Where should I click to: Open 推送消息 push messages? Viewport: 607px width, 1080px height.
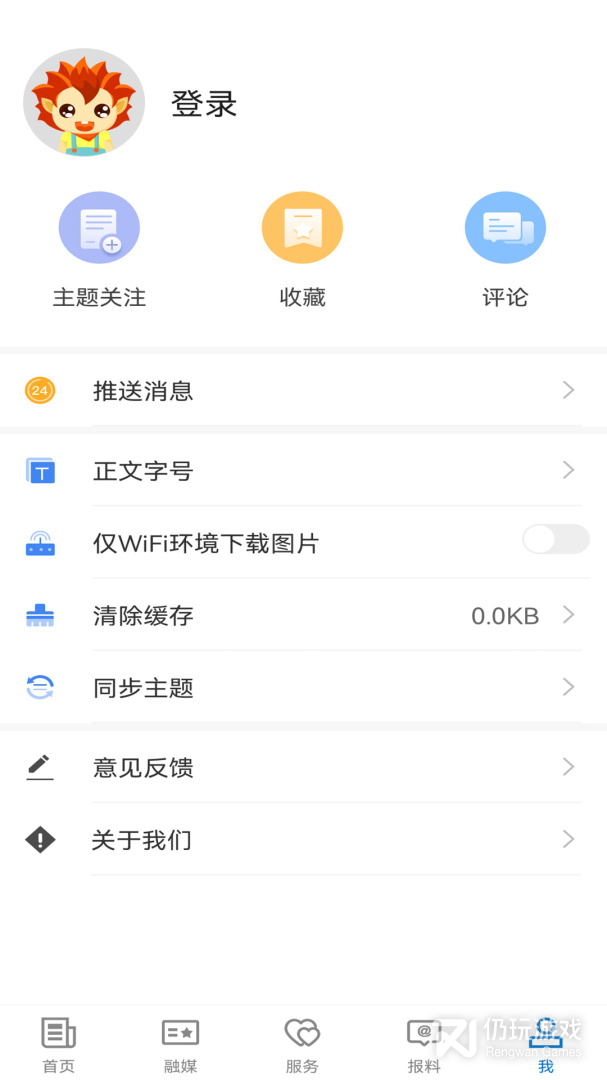[x=303, y=391]
